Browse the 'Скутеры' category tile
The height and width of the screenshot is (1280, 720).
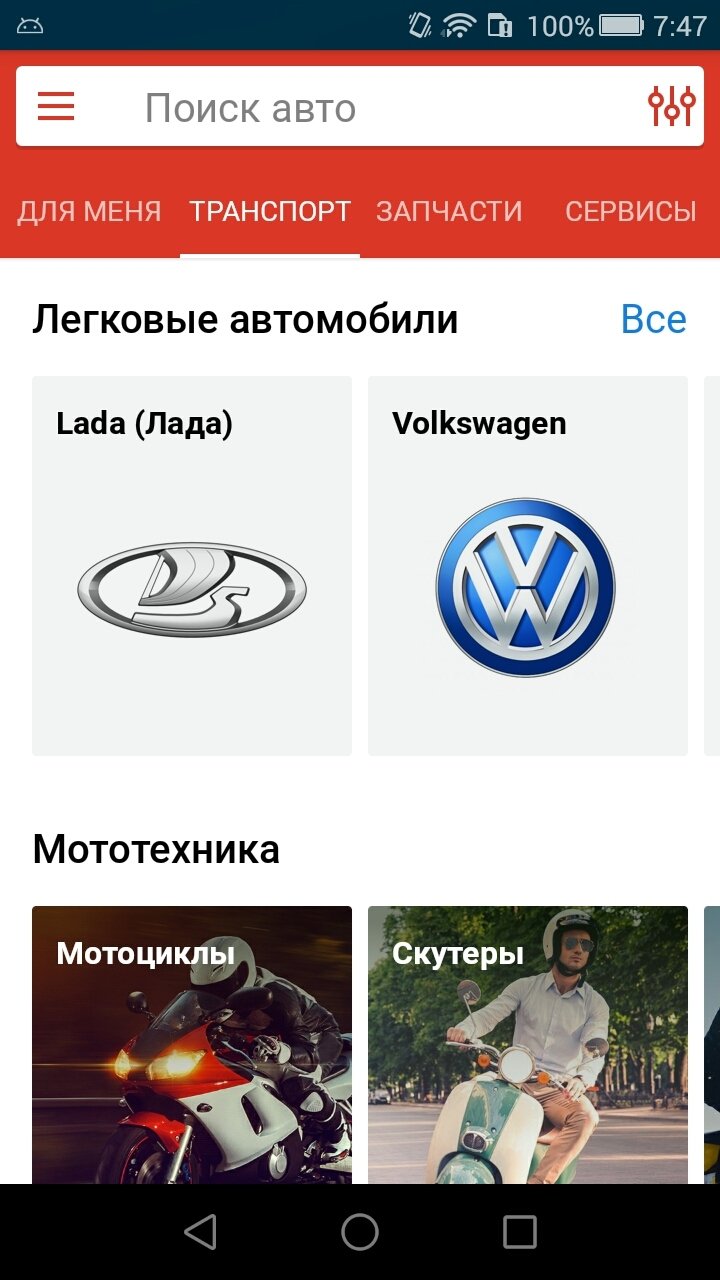click(x=528, y=1045)
